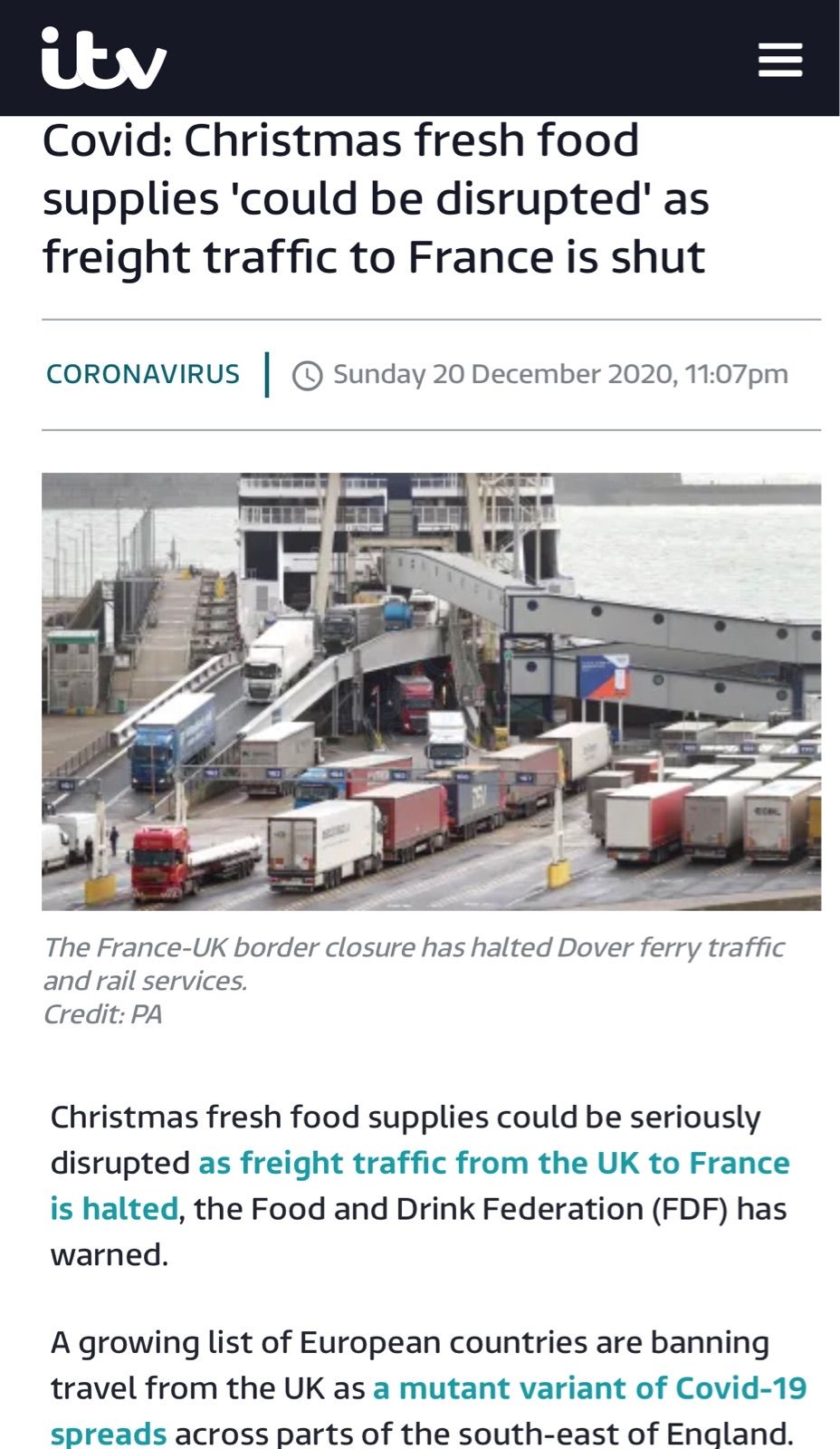The width and height of the screenshot is (840, 1449).
Task: Open the CORONAVIRUS topic link
Action: (143, 374)
